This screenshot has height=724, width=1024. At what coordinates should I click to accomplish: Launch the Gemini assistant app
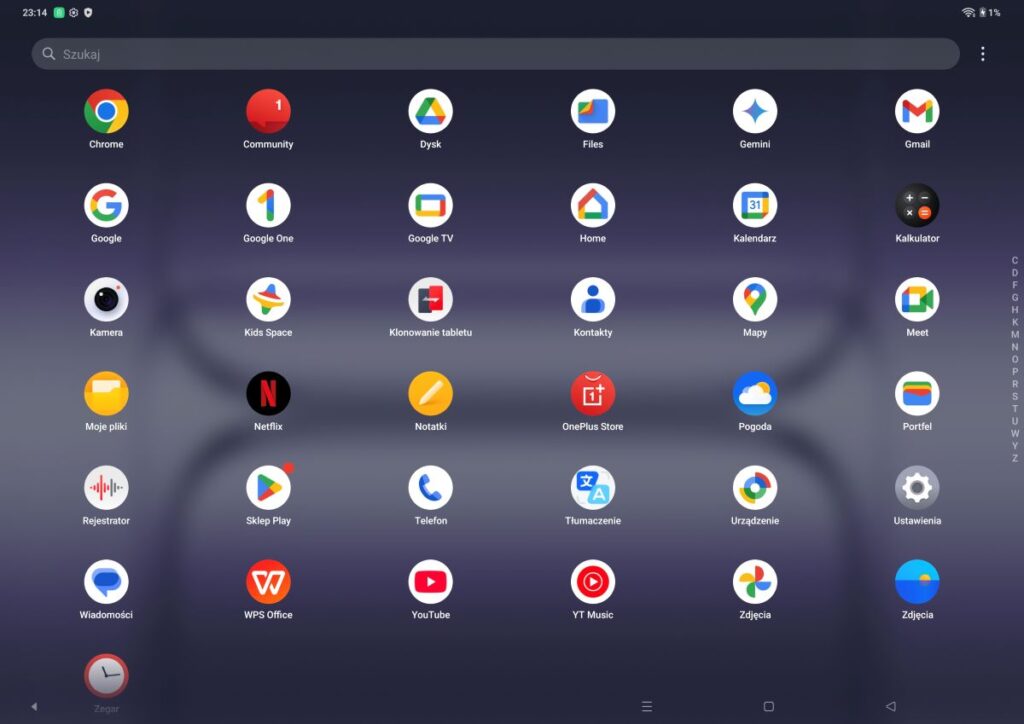click(754, 111)
